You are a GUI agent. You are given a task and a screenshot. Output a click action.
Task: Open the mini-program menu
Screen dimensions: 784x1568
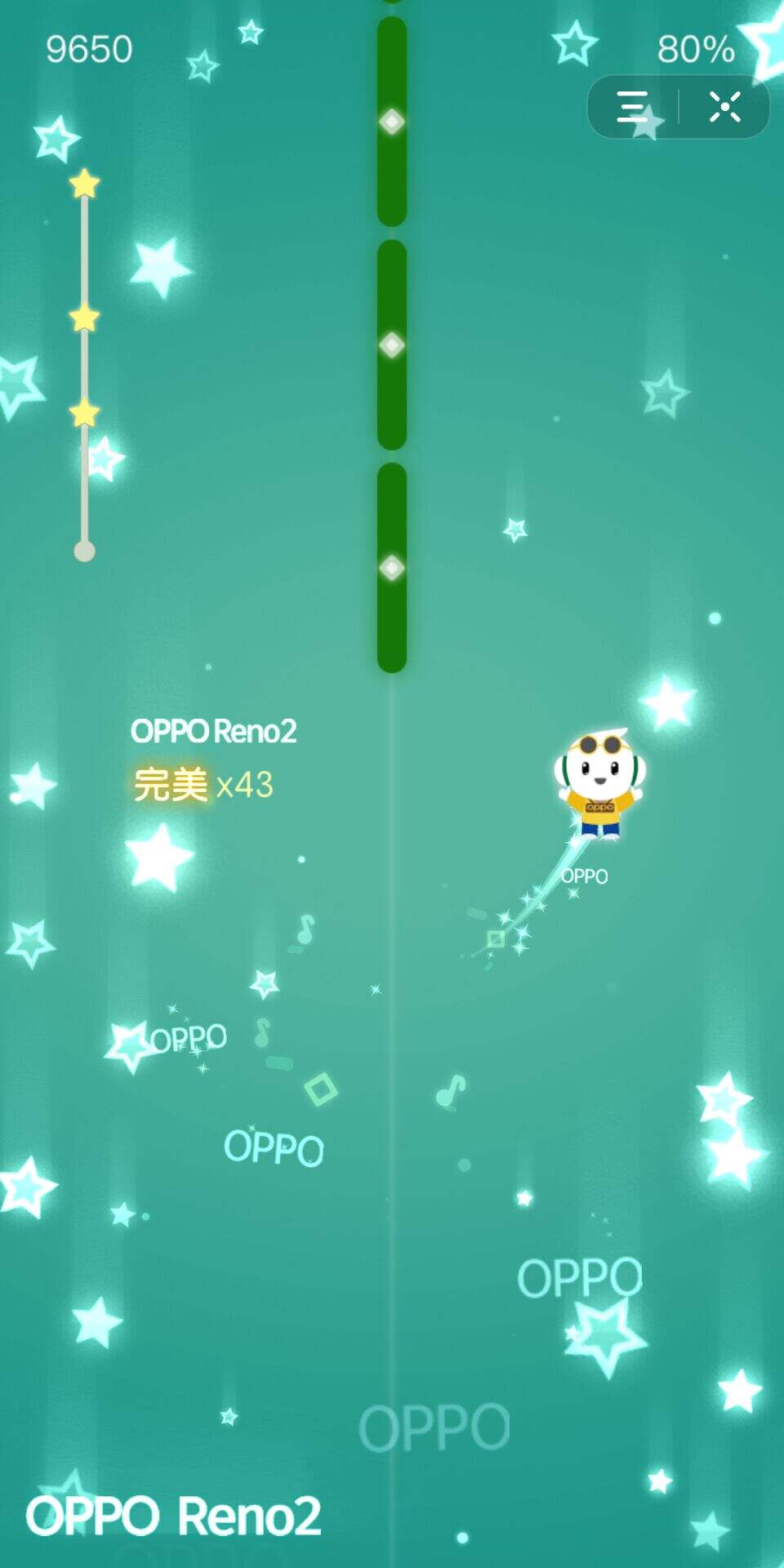632,107
